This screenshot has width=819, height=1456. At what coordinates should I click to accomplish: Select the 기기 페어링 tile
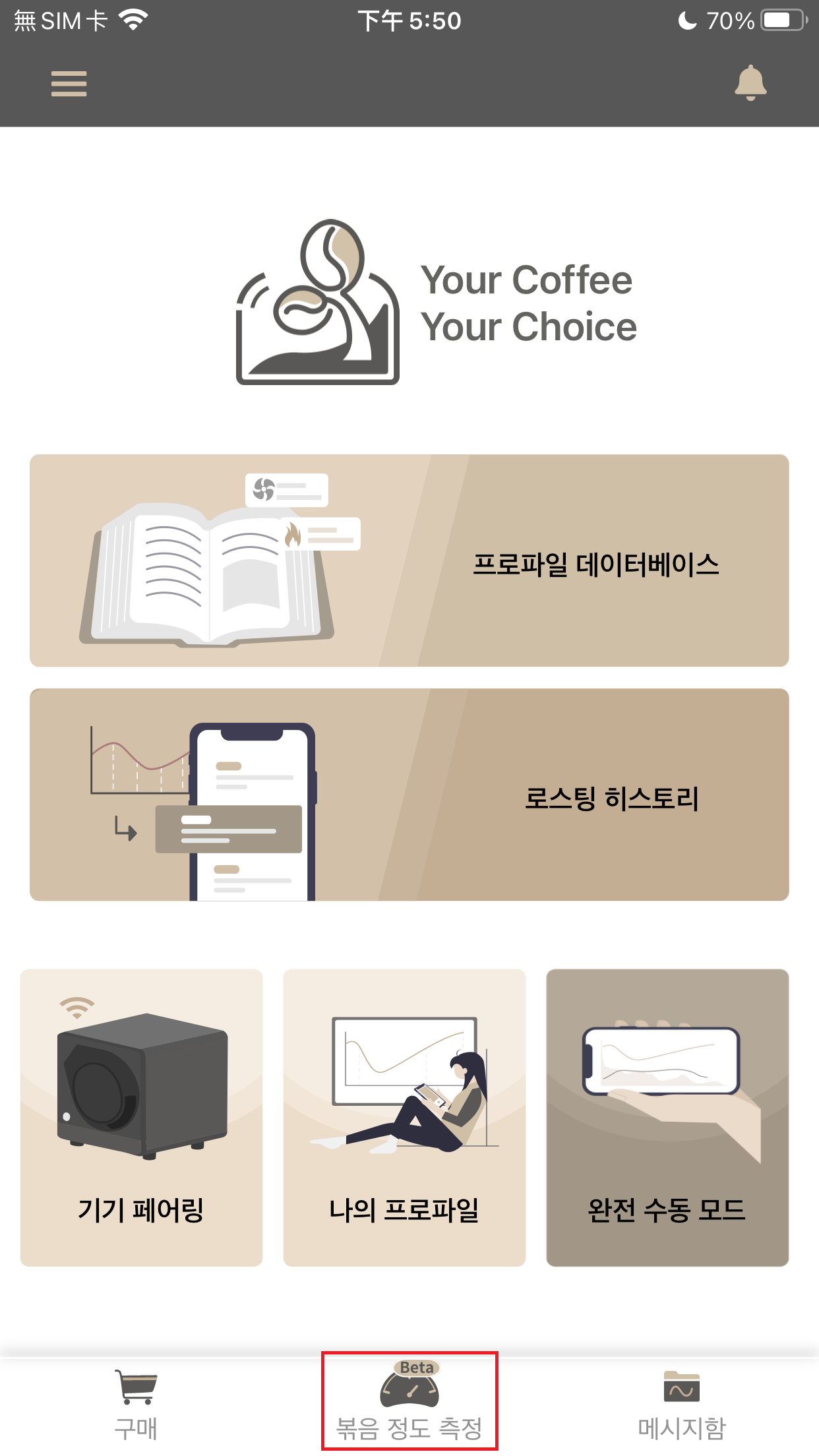[x=141, y=1117]
